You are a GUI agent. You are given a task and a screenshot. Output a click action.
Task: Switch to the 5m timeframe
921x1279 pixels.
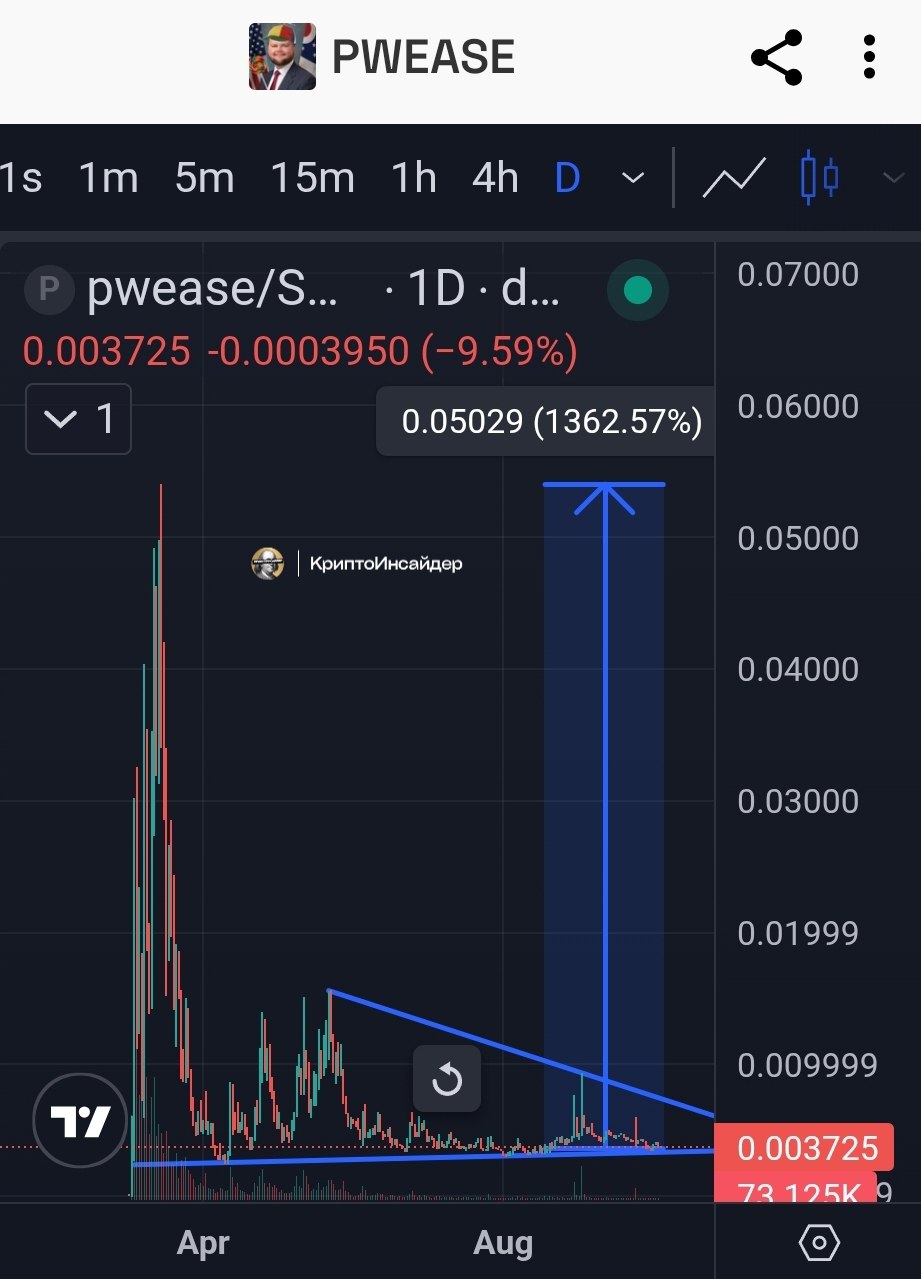click(x=204, y=179)
